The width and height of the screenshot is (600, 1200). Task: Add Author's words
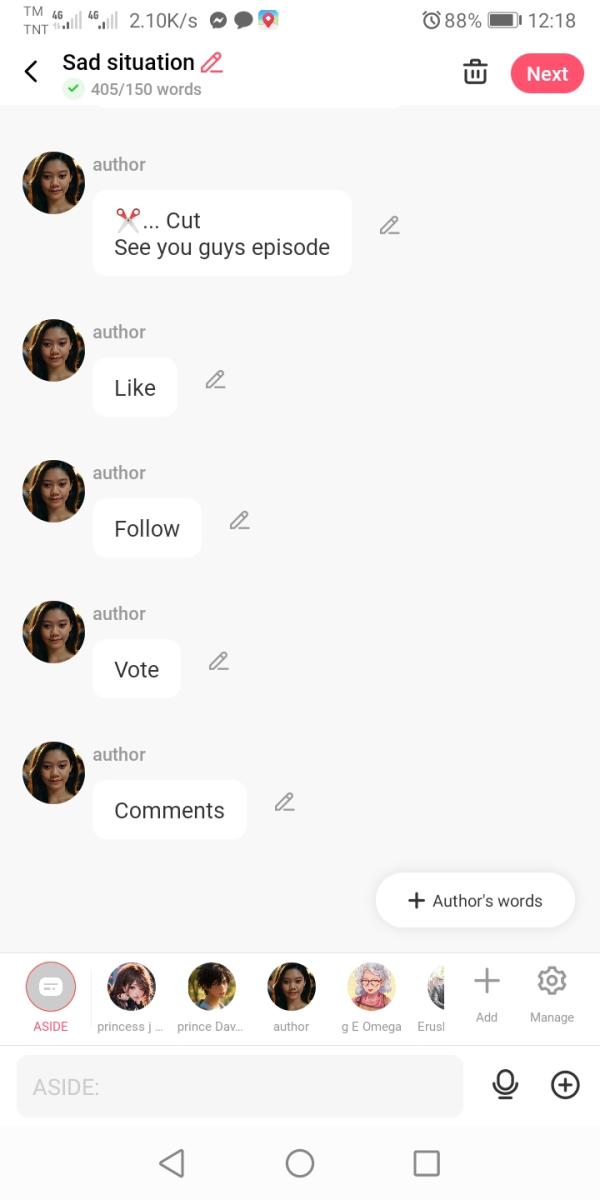[475, 901]
